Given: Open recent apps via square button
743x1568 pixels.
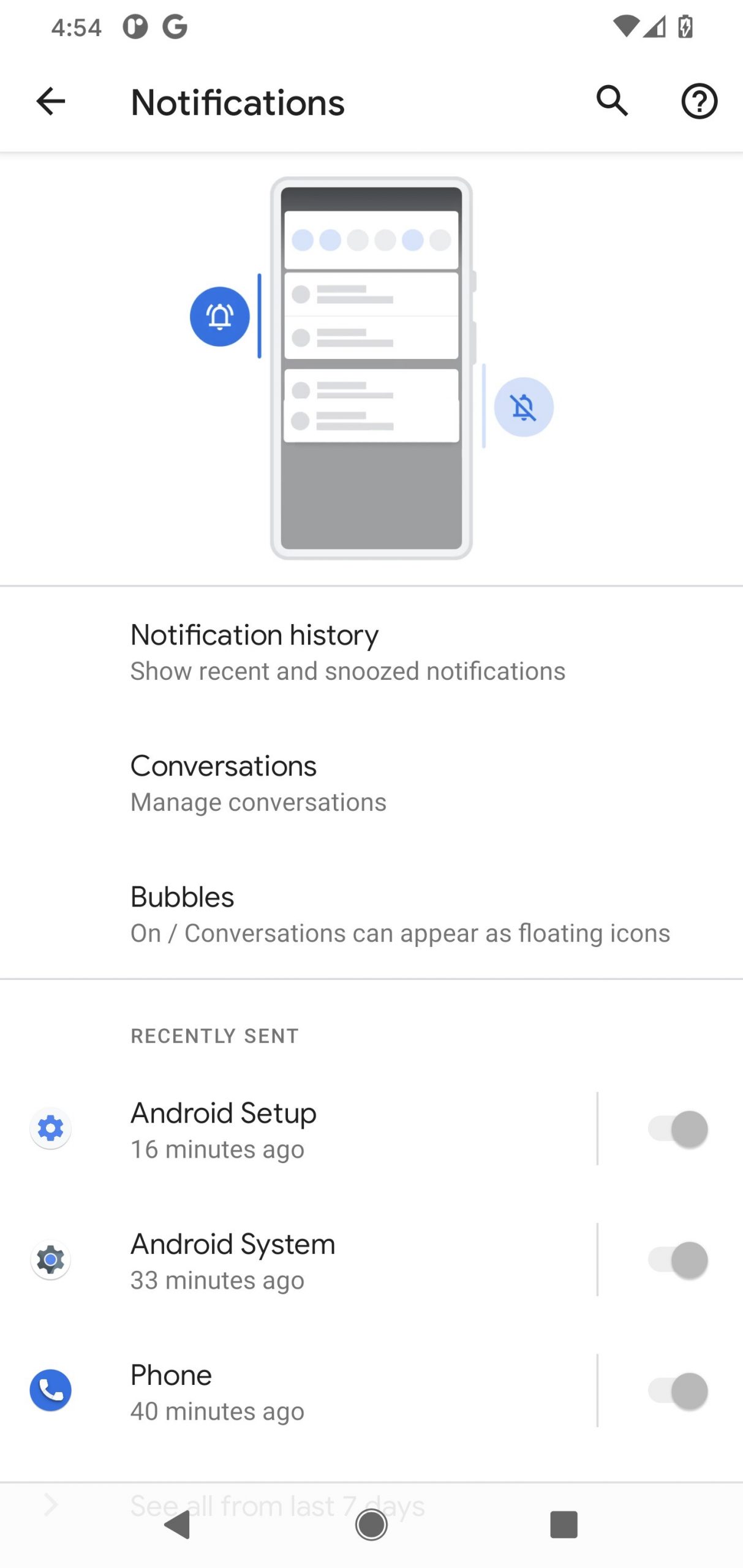Looking at the screenshot, I should [564, 1525].
